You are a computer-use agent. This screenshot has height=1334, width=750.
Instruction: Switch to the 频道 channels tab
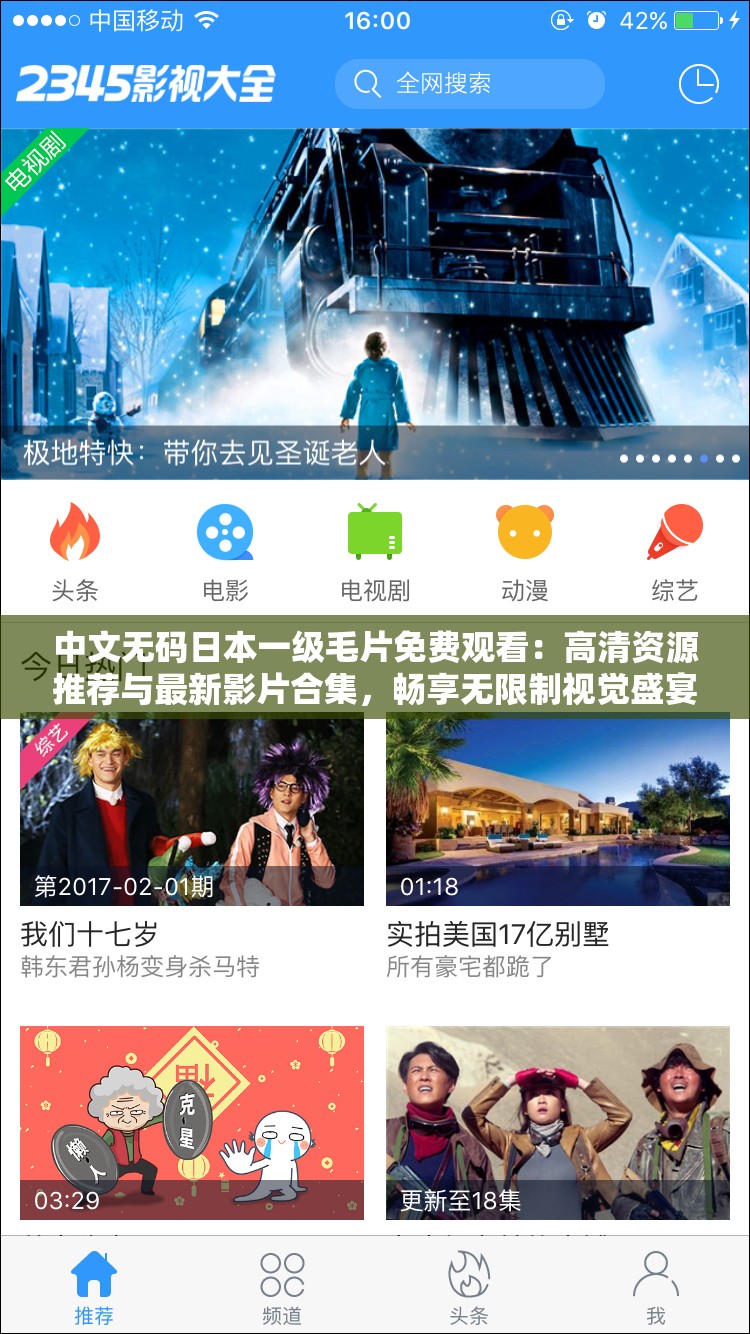point(282,1285)
